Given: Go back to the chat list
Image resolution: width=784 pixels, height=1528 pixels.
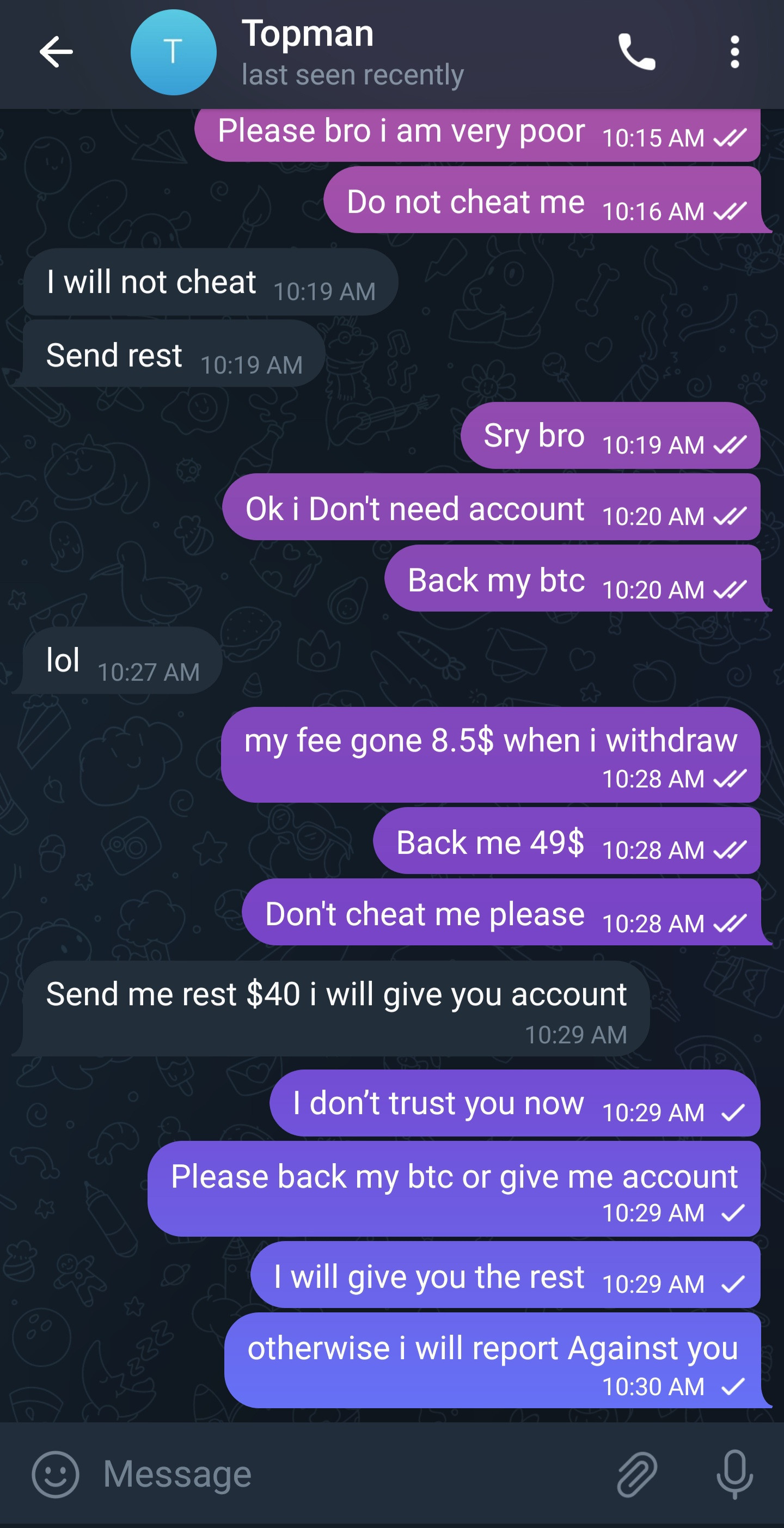Looking at the screenshot, I should (x=56, y=52).
